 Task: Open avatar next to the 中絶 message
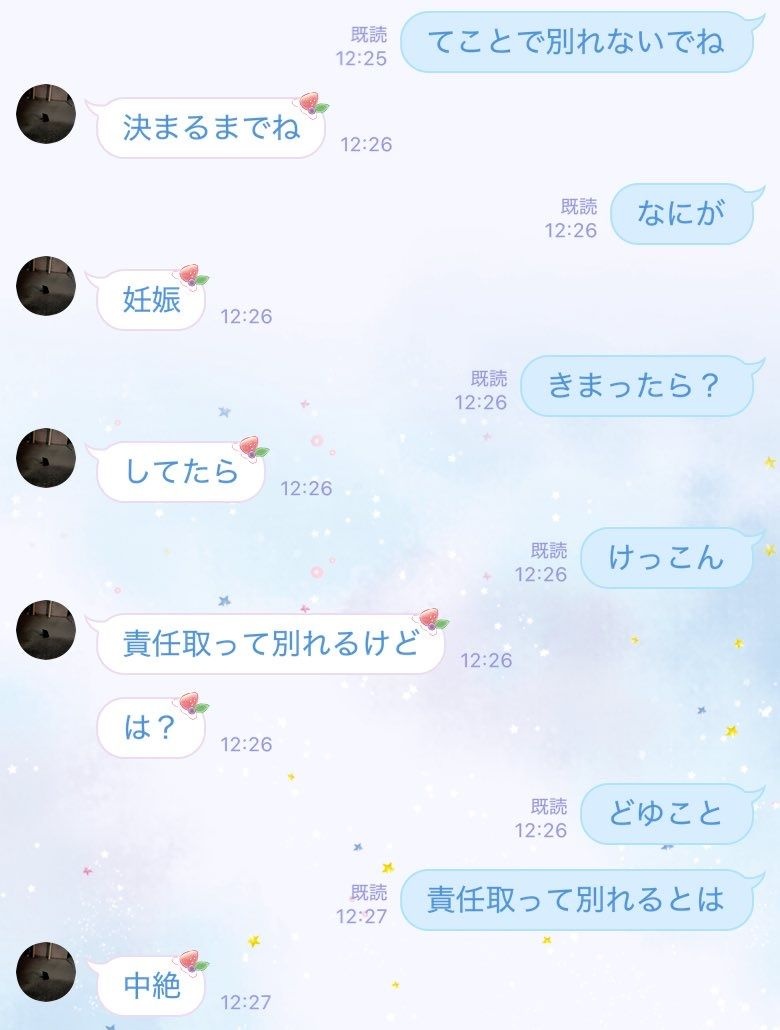(x=46, y=972)
